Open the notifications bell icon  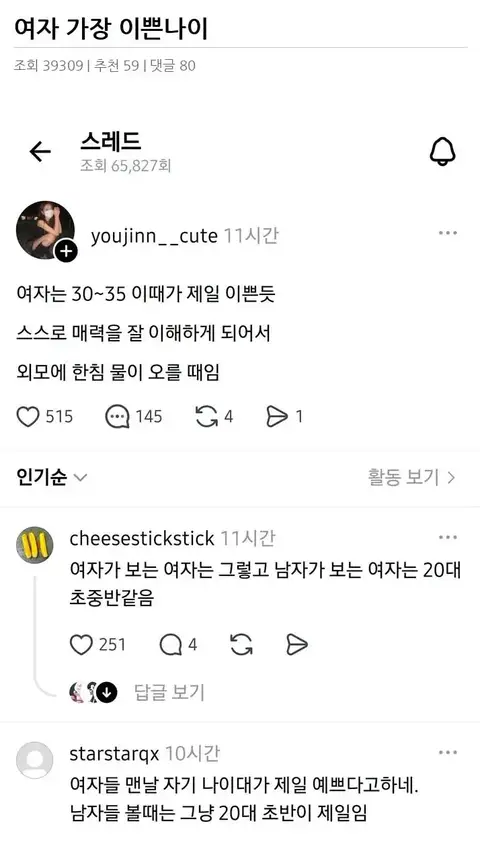point(442,152)
